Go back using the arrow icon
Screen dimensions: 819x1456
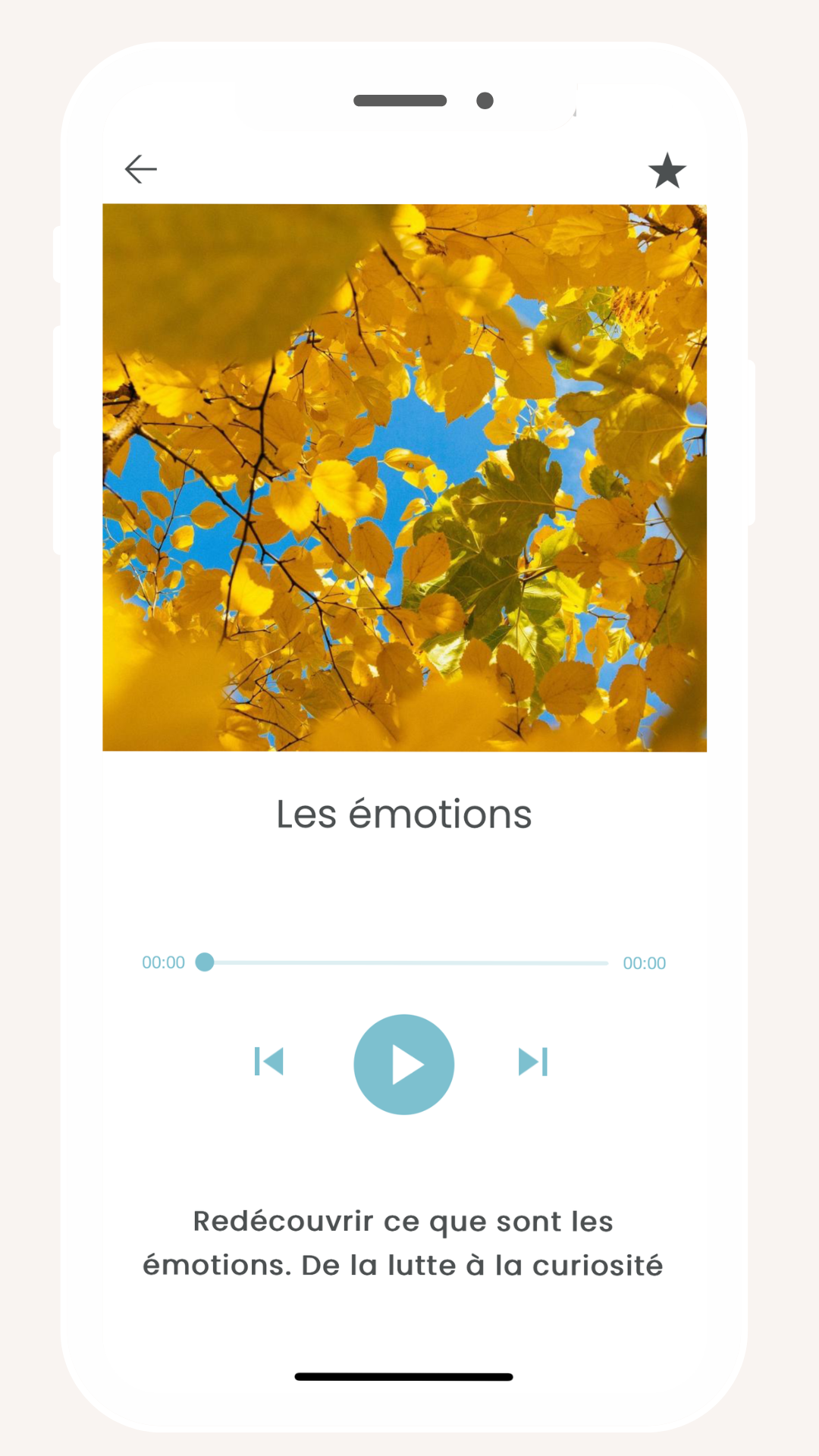pos(141,169)
